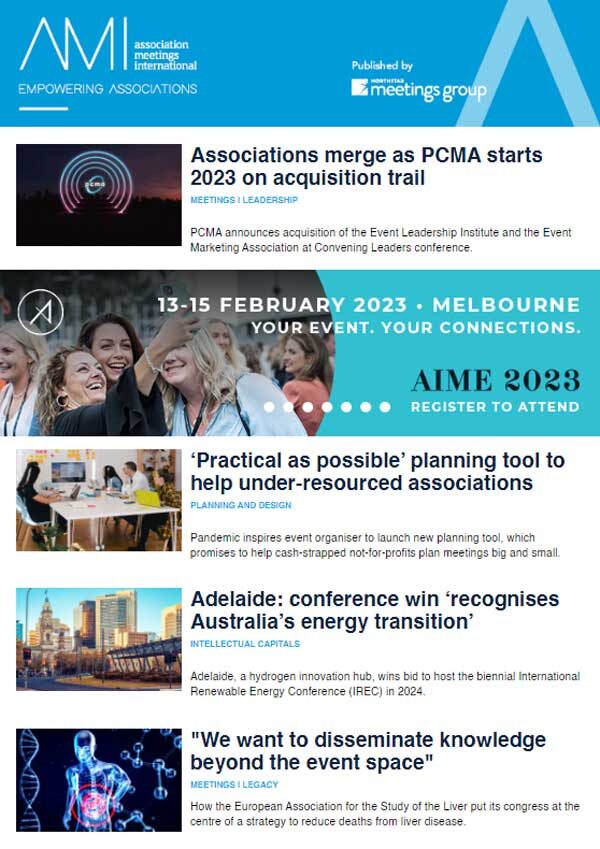
Task: Open the 'Practical as possible' planning tool headline
Action: coord(376,472)
